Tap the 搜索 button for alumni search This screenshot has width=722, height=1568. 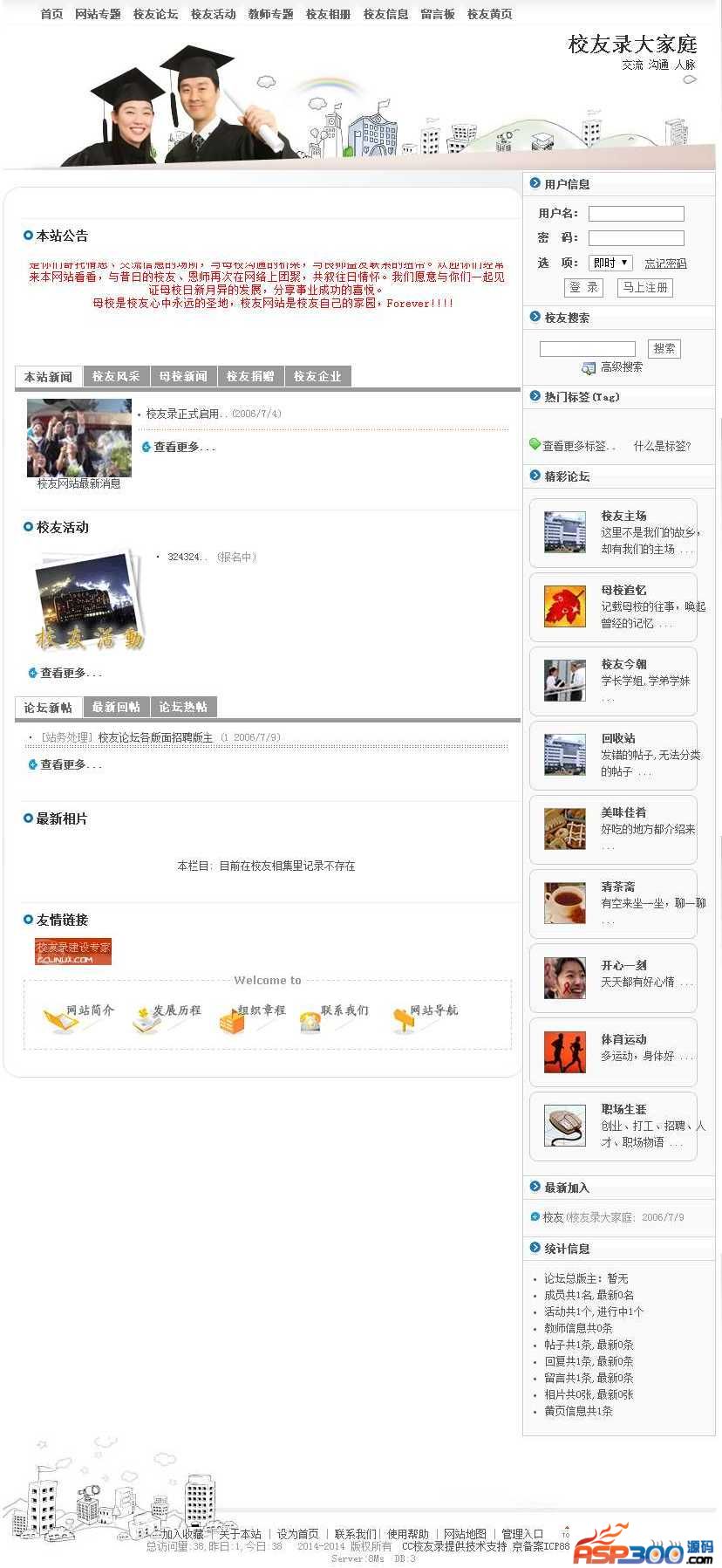(x=664, y=349)
